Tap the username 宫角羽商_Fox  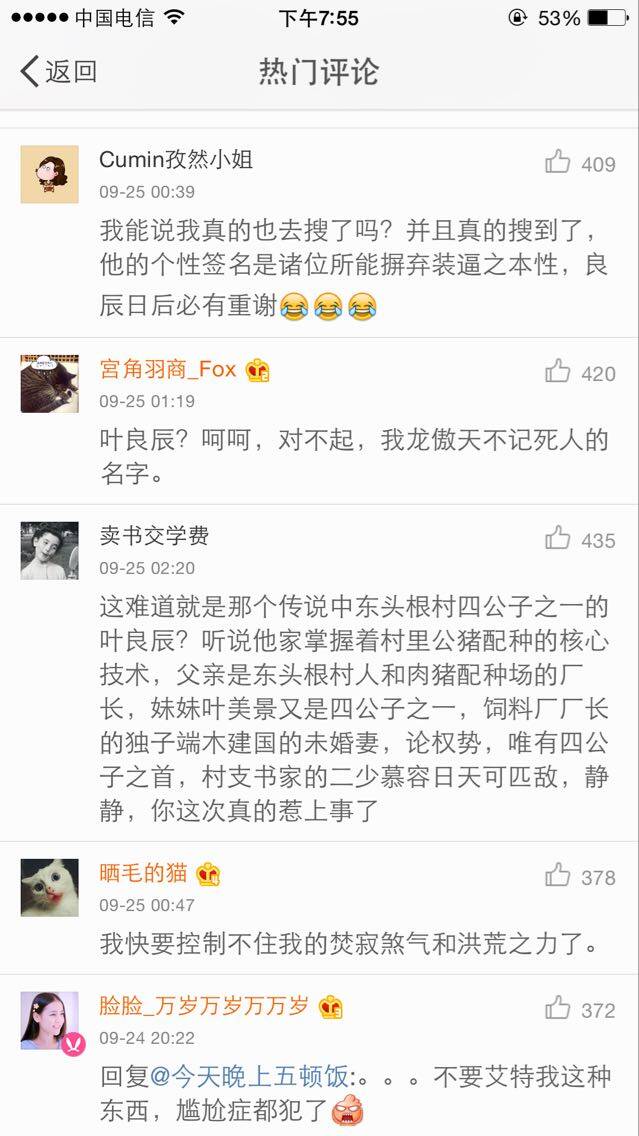(168, 369)
